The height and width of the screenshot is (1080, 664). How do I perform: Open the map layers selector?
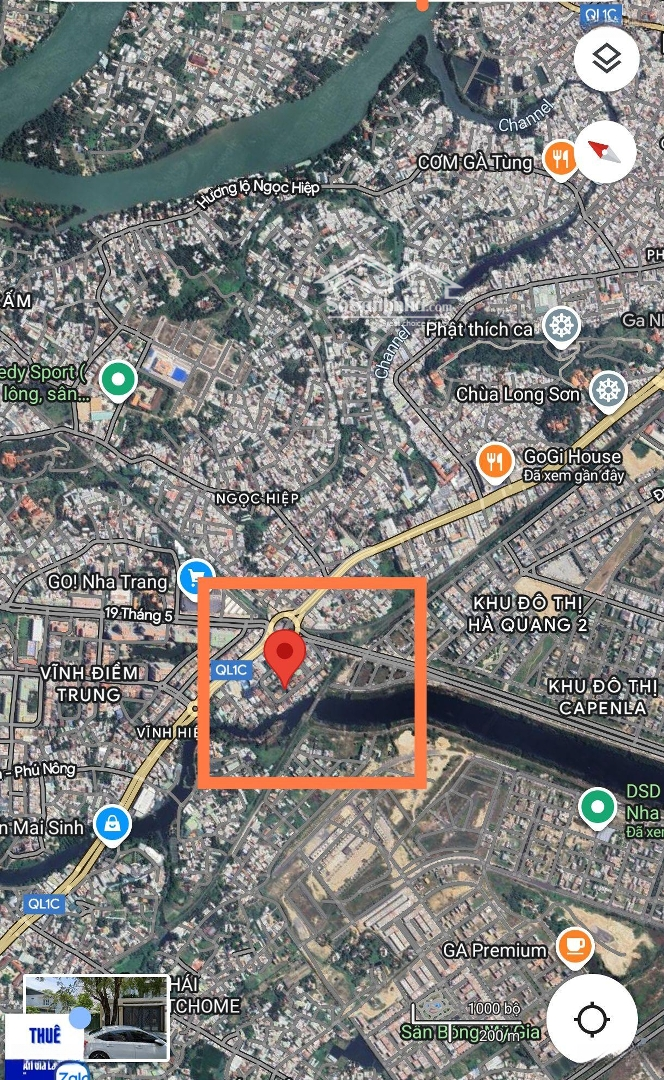tap(606, 60)
